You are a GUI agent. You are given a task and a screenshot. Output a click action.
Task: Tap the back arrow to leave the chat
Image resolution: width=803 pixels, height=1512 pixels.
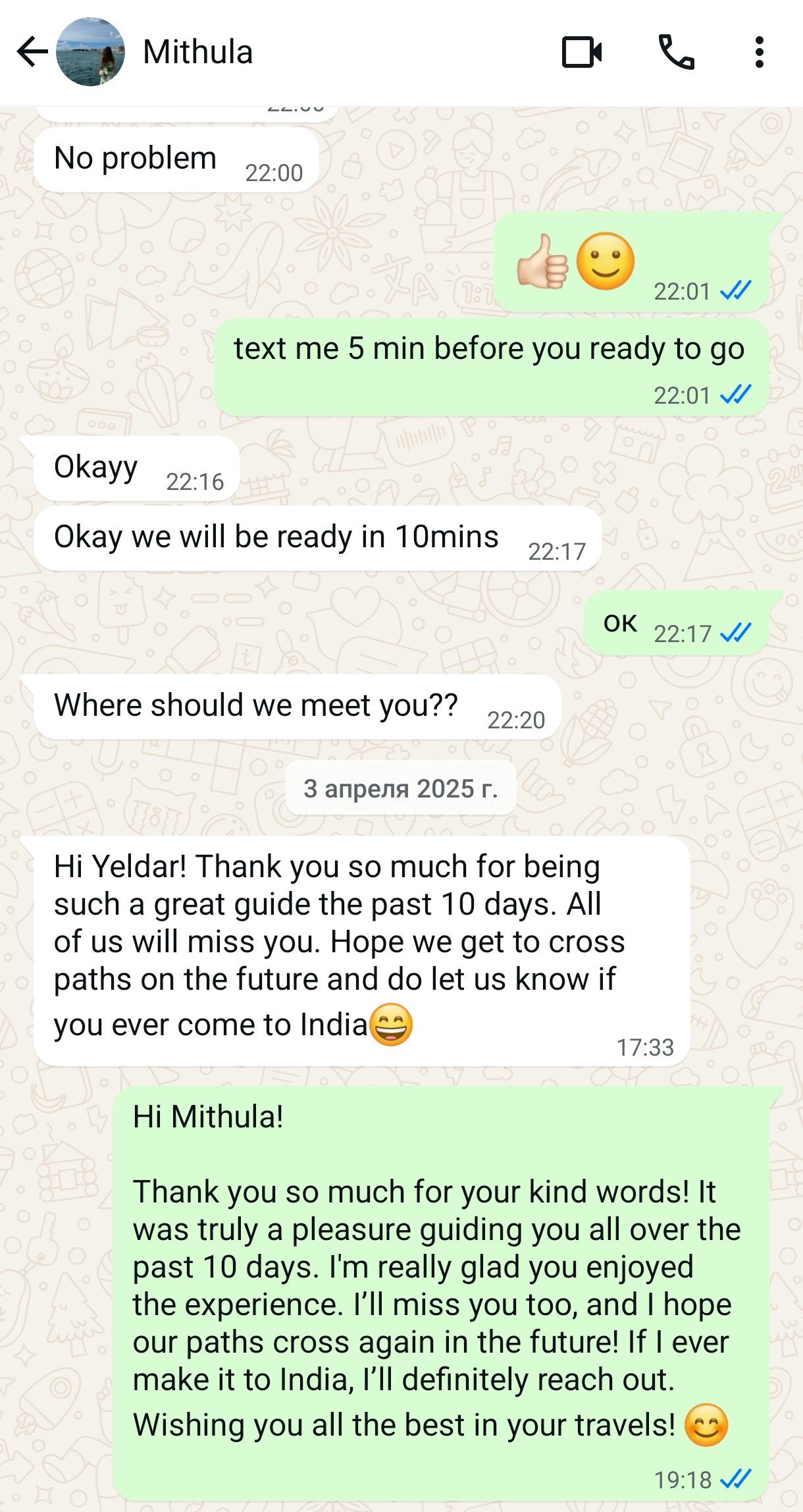pyautogui.click(x=31, y=52)
